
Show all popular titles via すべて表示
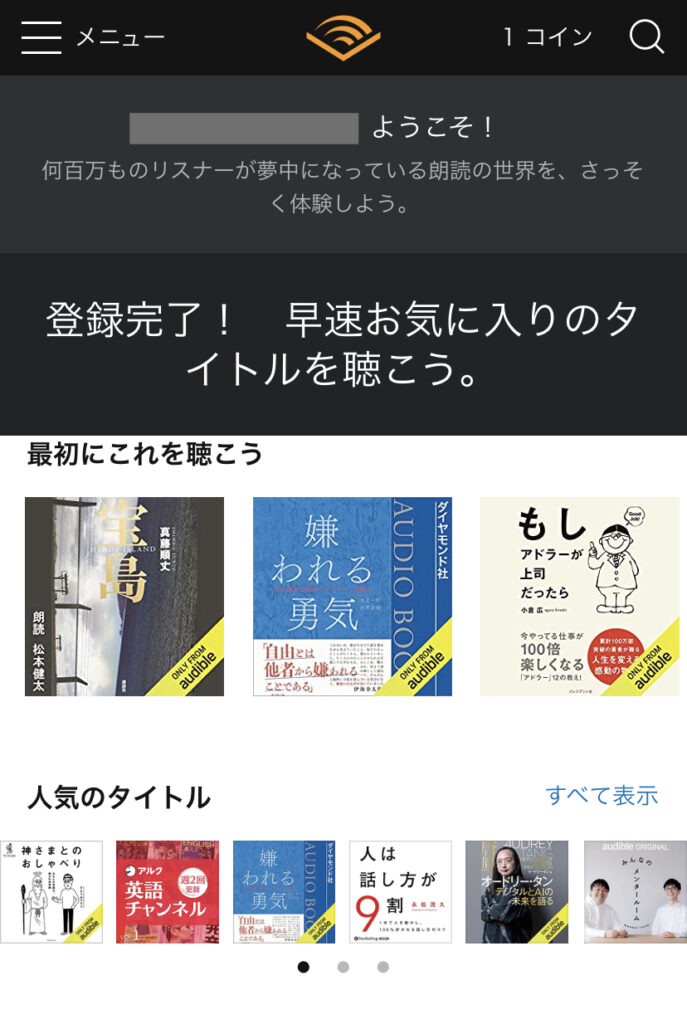click(601, 796)
